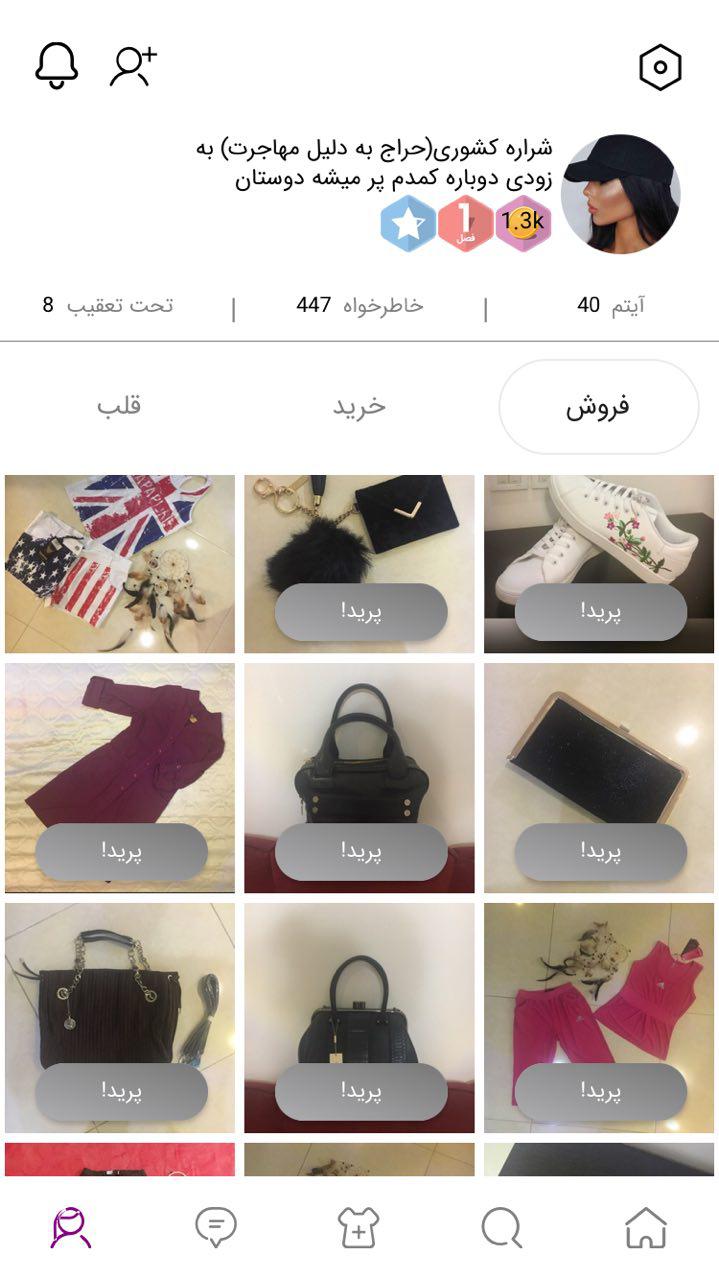This screenshot has width=719, height=1280.
Task: Open the settings hexagon icon
Action: point(660,68)
